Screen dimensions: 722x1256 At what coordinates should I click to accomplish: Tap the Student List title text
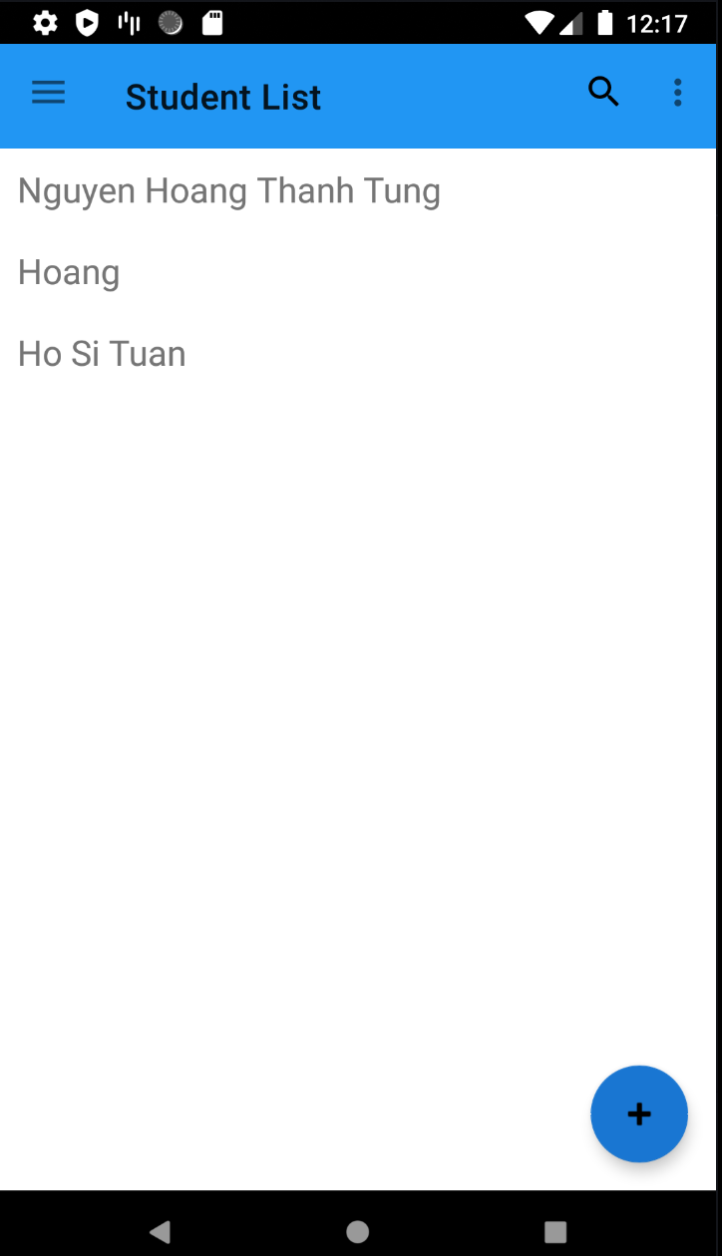tap(222, 96)
